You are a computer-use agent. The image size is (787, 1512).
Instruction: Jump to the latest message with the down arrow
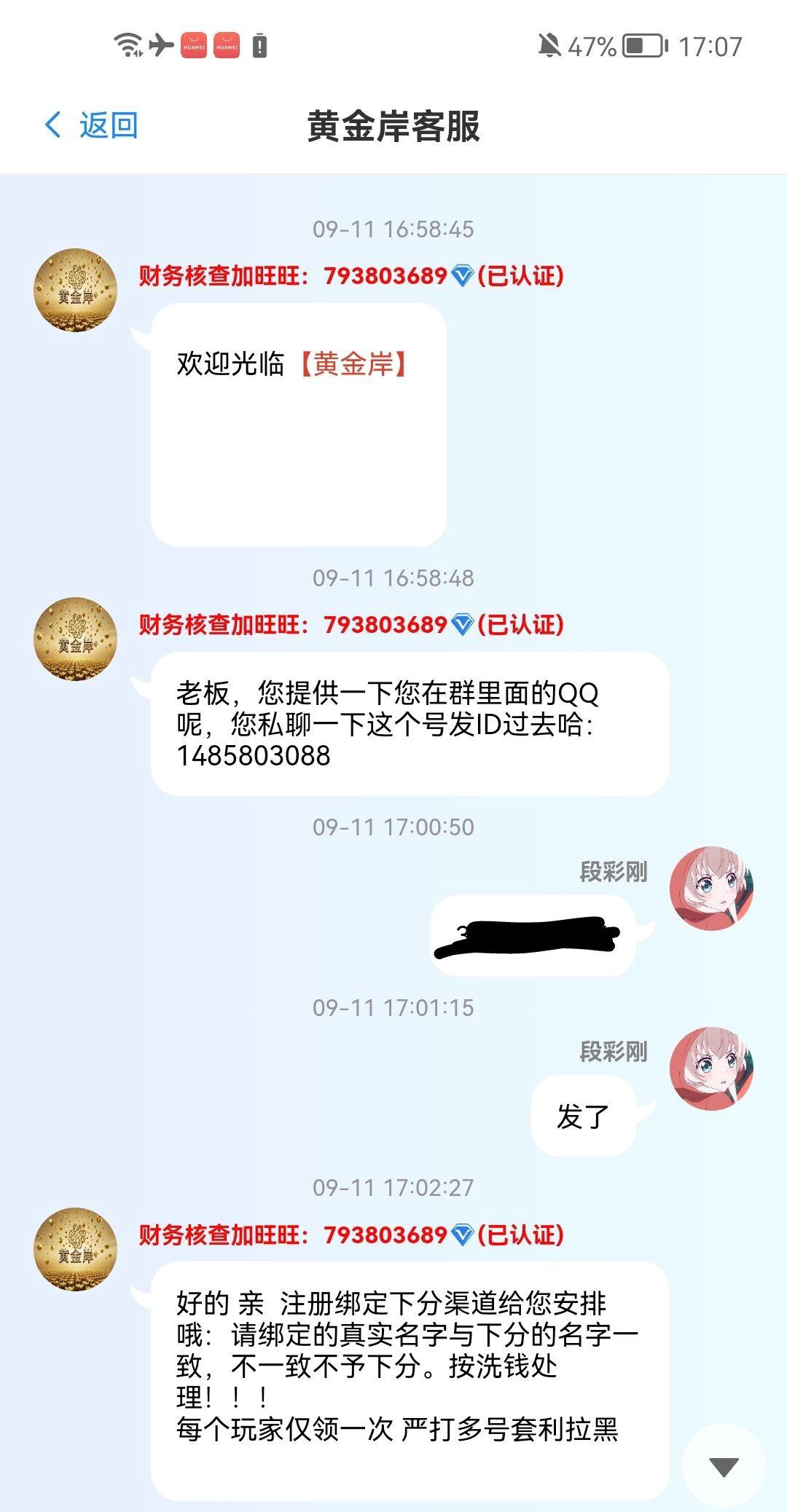(x=724, y=1467)
